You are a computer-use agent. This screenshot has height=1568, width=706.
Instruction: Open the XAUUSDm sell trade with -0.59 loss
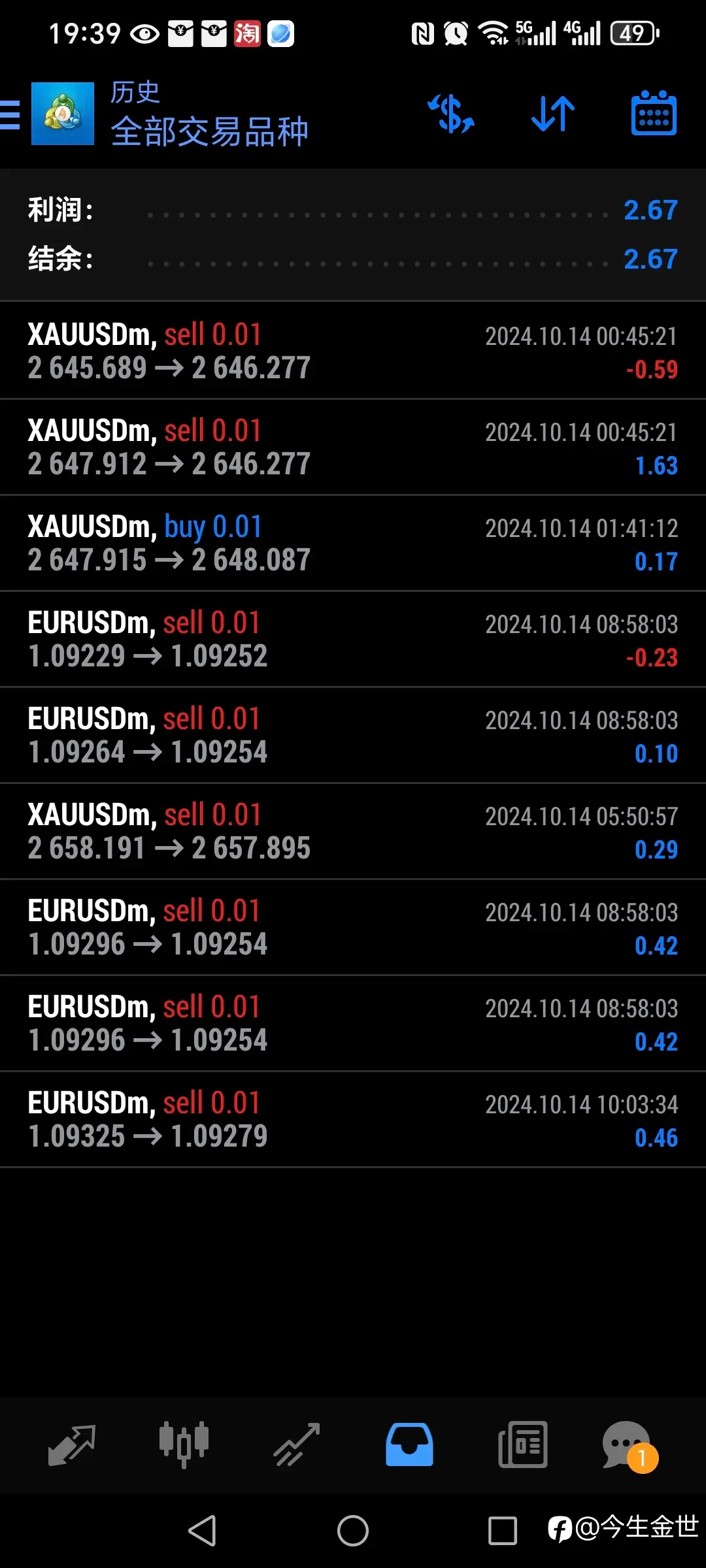tap(353, 351)
